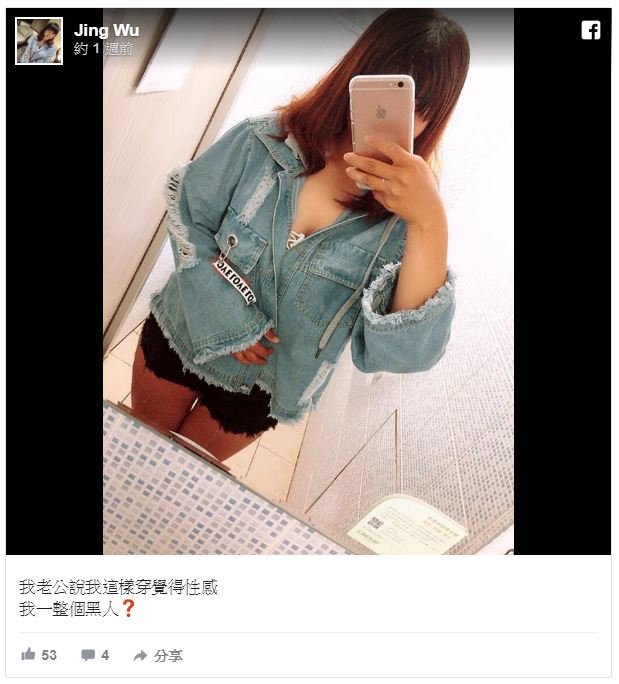Open the Jing Wu profile name link
The width and height of the screenshot is (619, 684).
click(106, 30)
